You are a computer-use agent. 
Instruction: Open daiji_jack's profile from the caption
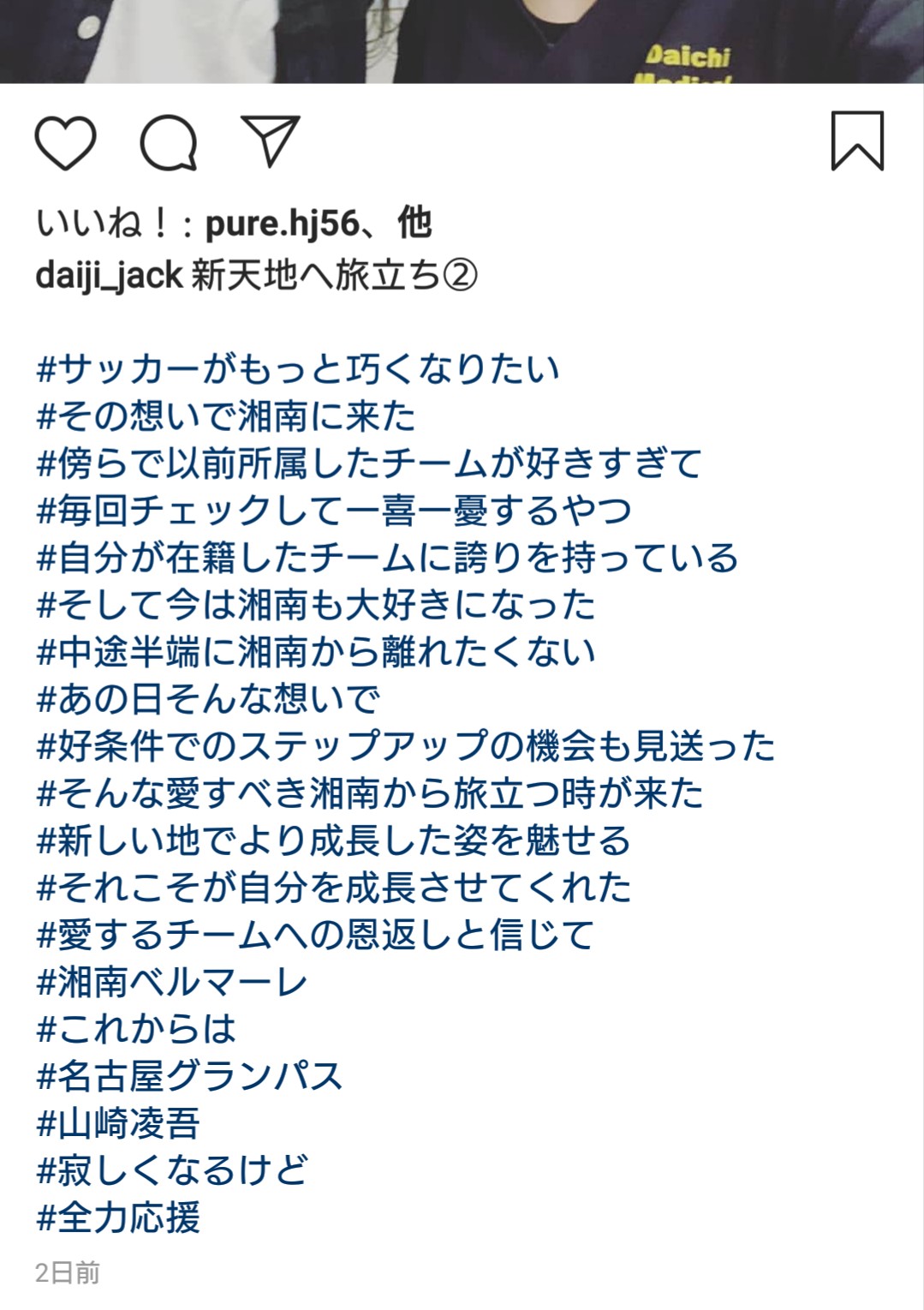(x=109, y=276)
